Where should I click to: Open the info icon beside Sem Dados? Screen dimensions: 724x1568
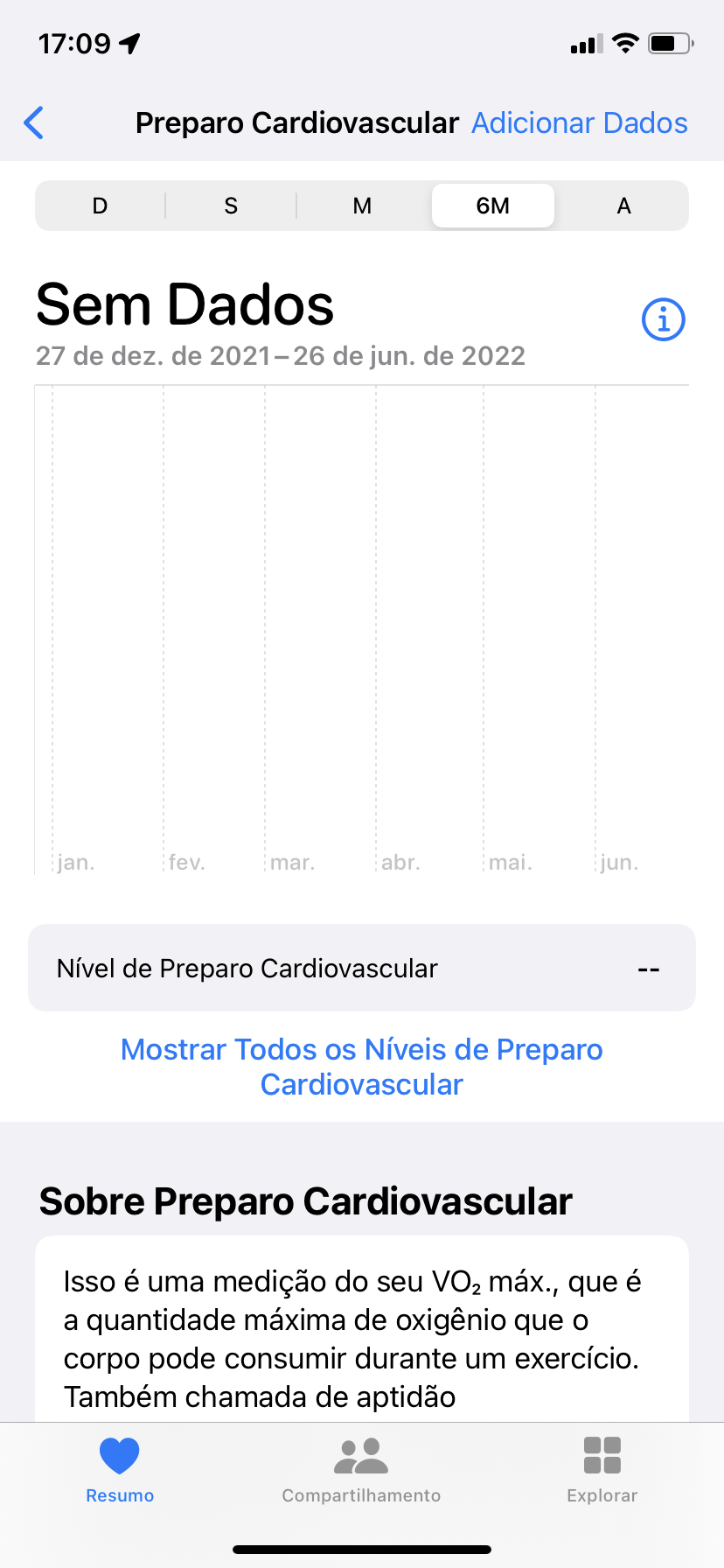click(x=663, y=320)
